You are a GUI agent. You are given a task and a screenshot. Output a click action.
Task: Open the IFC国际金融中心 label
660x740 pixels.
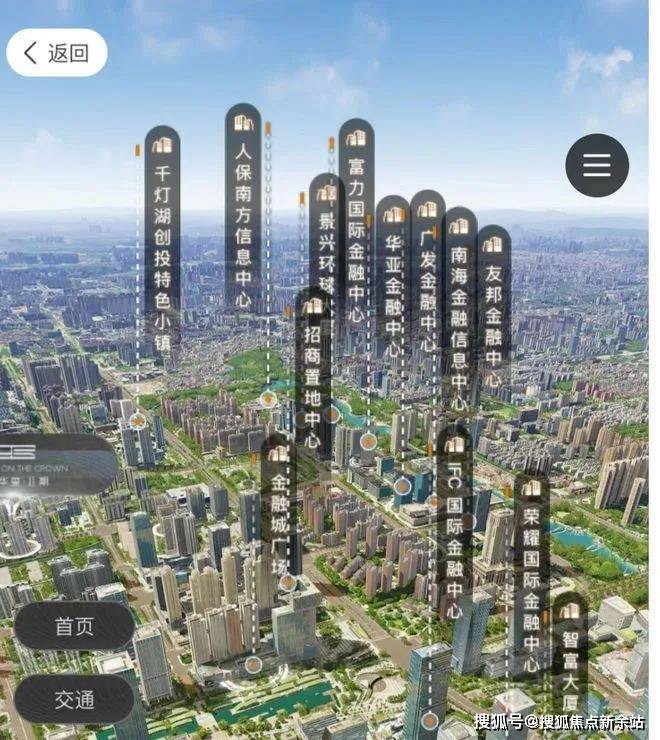[x=455, y=525]
